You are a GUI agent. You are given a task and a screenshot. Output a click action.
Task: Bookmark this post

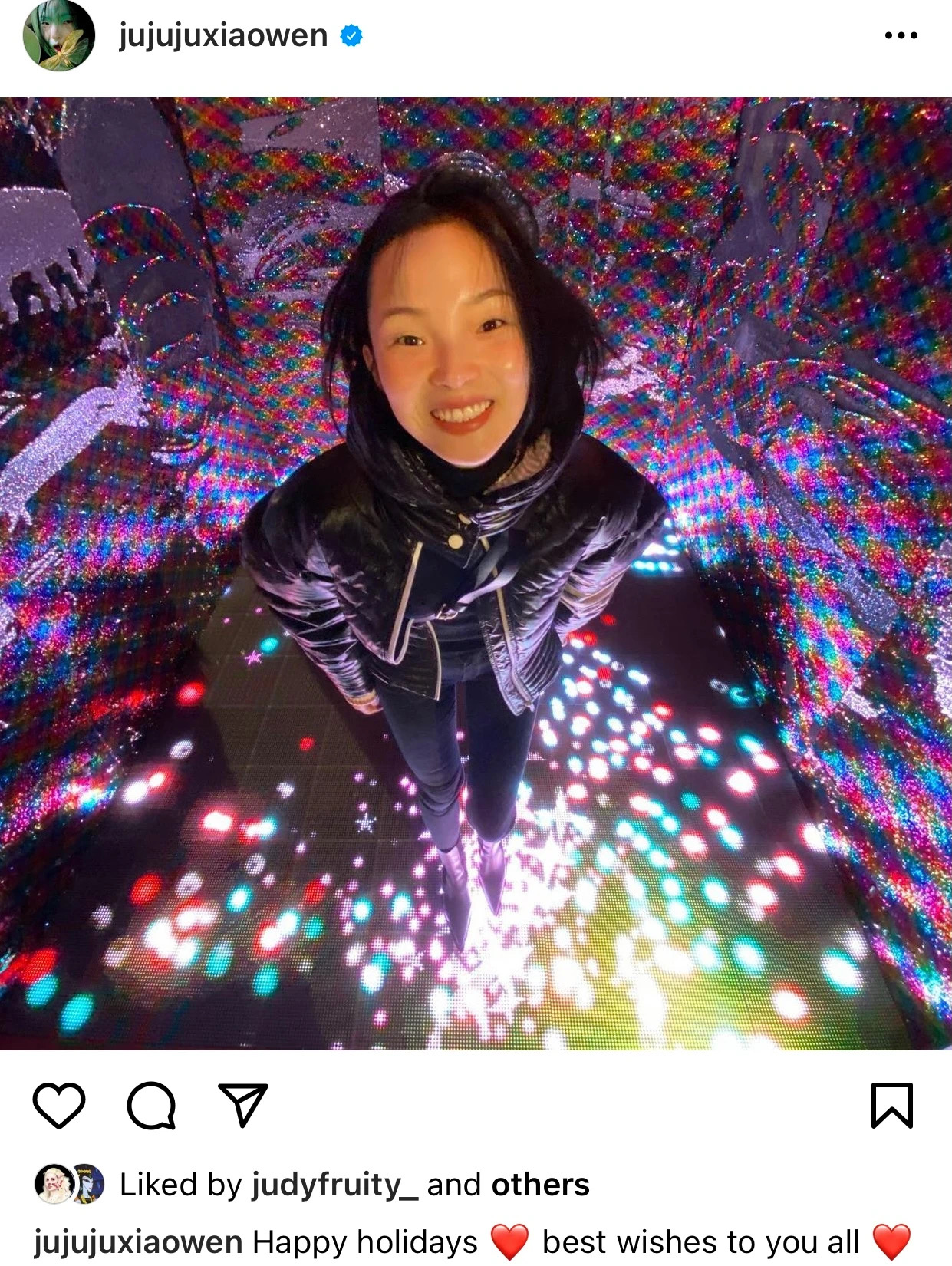[x=891, y=1106]
